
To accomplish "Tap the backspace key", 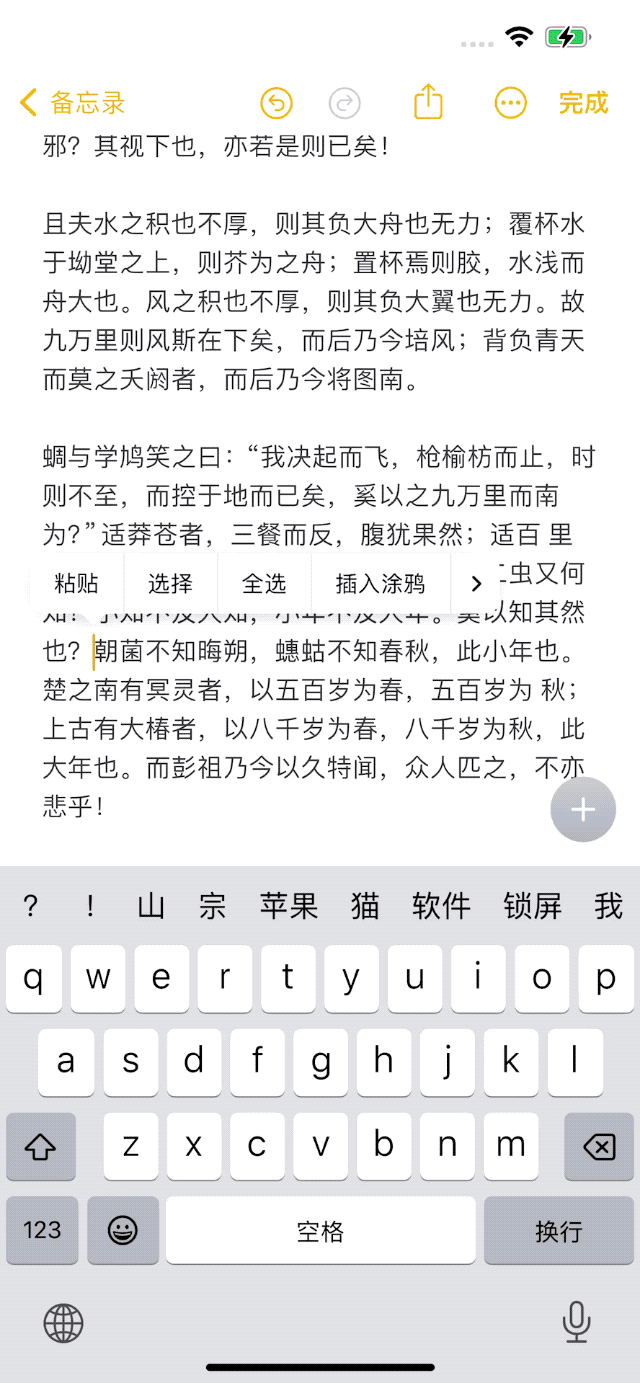I will click(x=598, y=1146).
